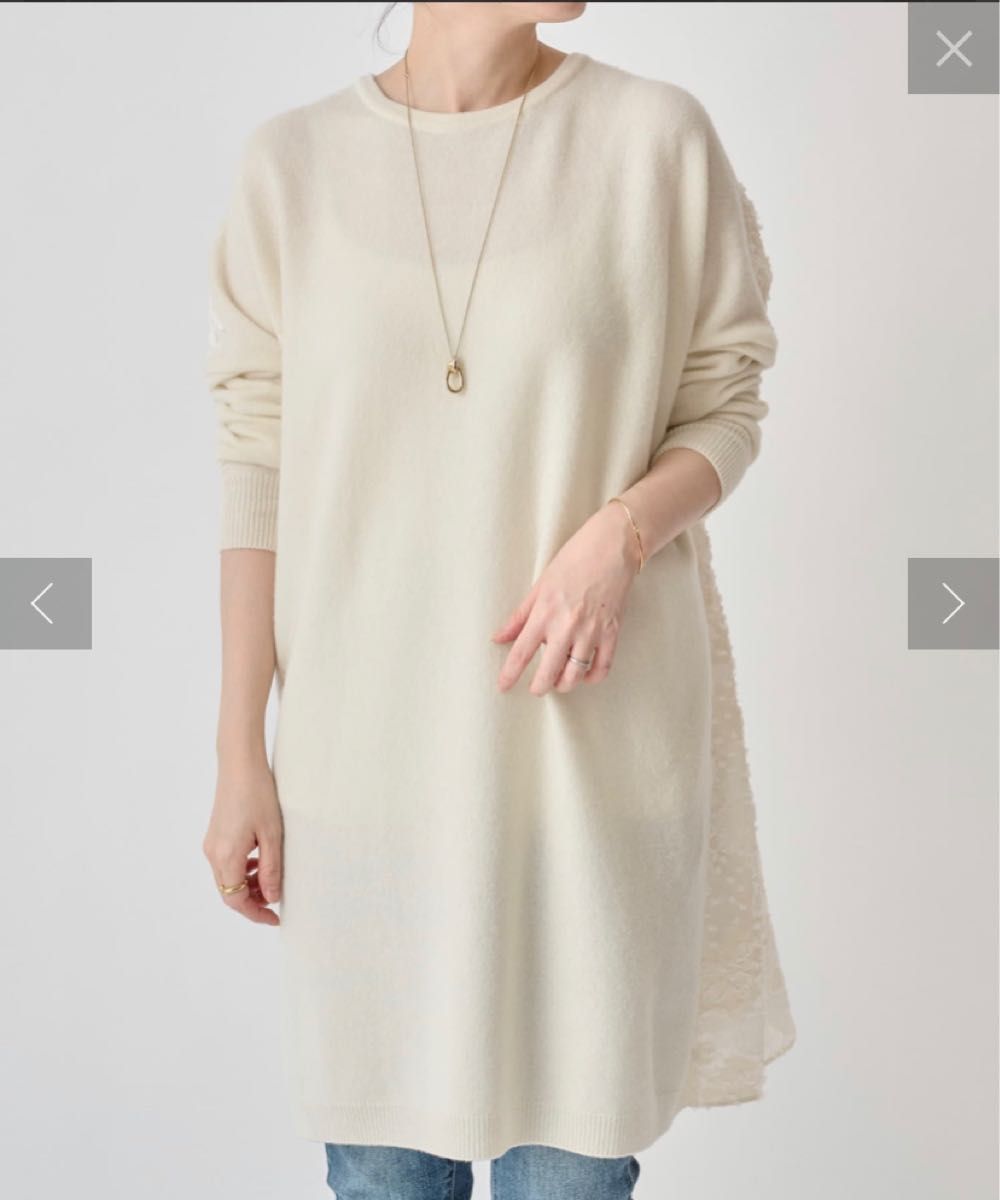The height and width of the screenshot is (1200, 1000).
Task: Go back to the previous product photo
Action: pos(45,603)
